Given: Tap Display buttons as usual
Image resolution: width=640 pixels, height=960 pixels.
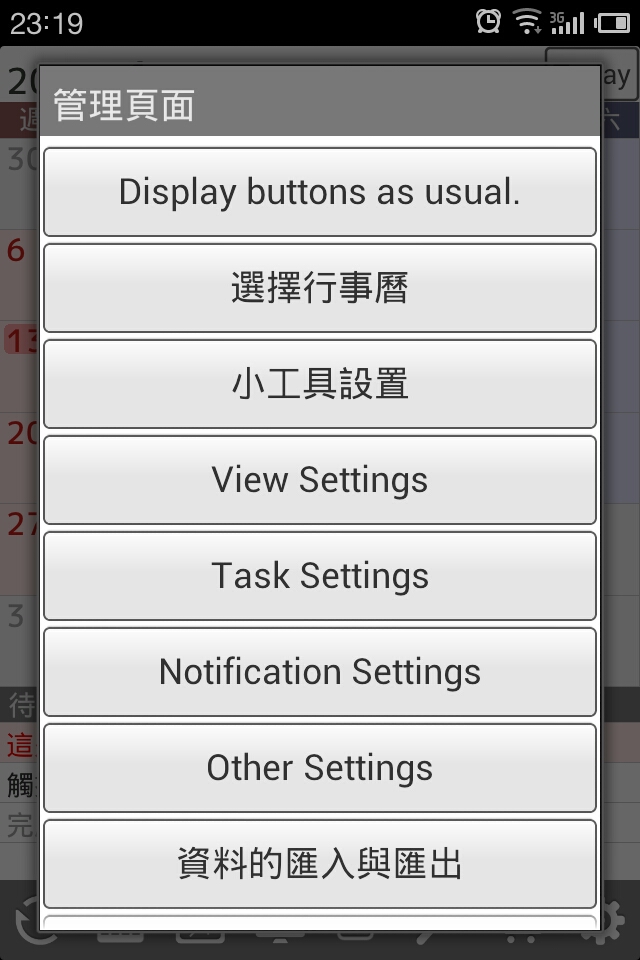Looking at the screenshot, I should coord(320,192).
